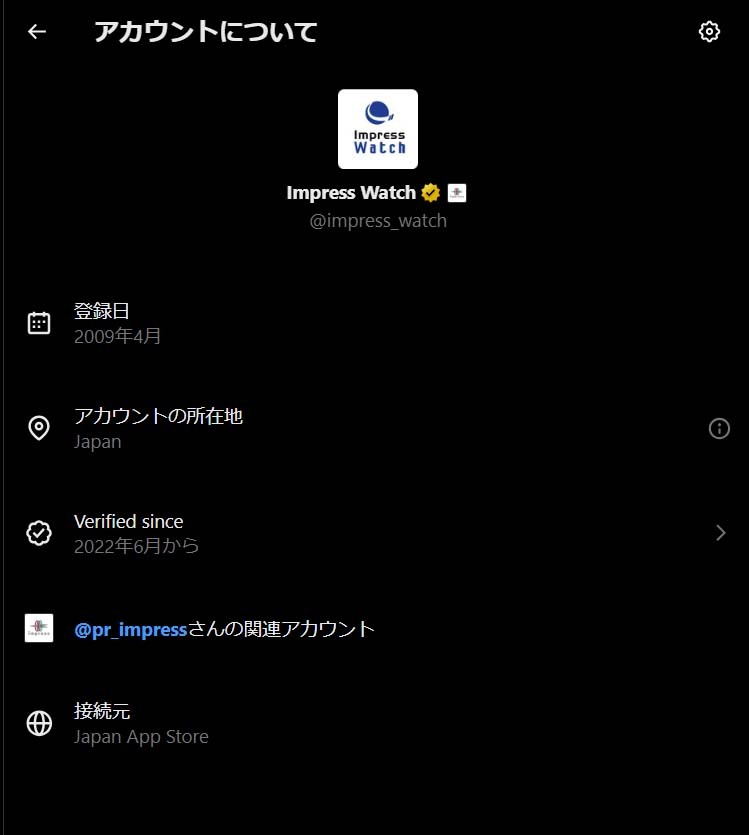Open the settings gear icon
The width and height of the screenshot is (749, 835).
click(x=709, y=32)
